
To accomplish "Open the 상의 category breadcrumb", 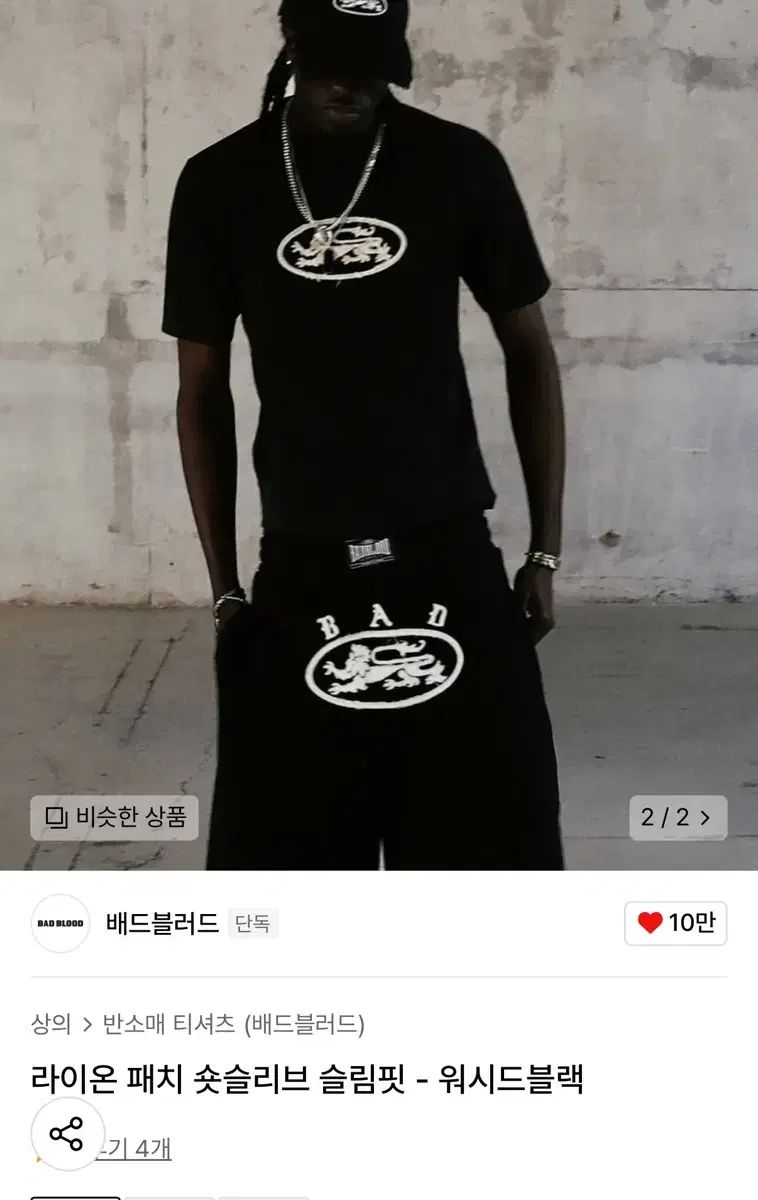I will (x=51, y=1024).
